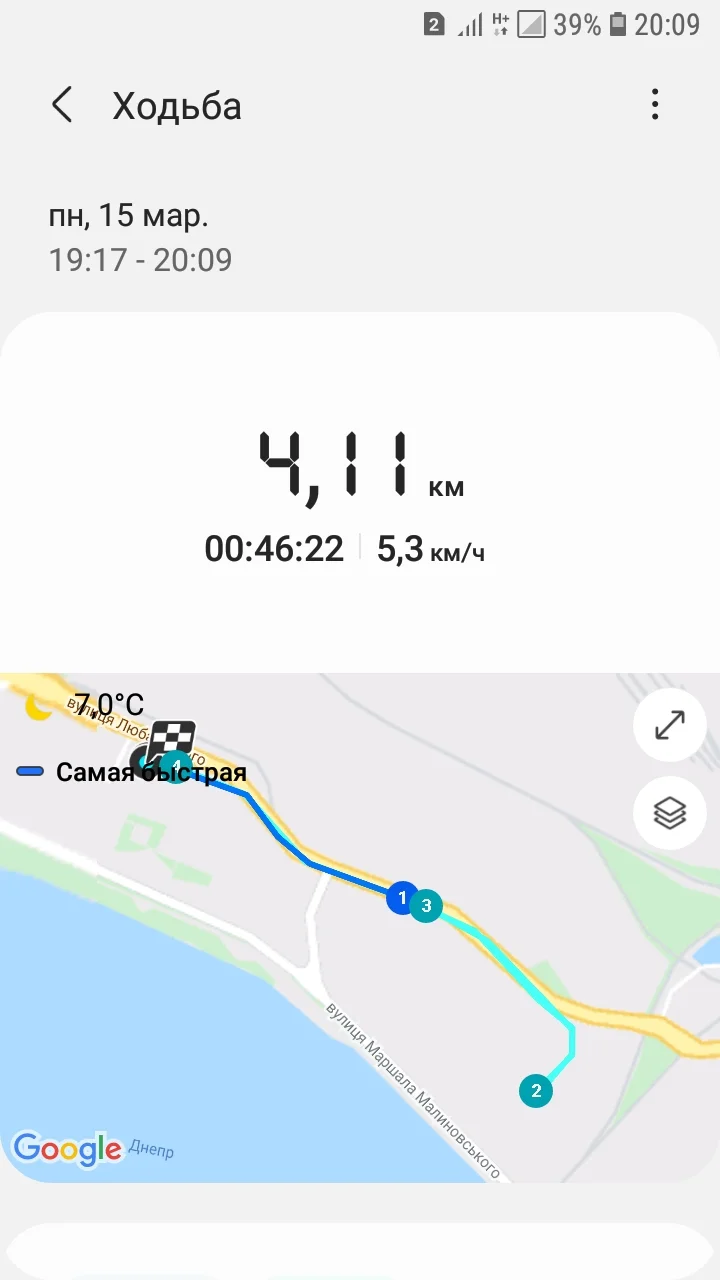Select the пн, 15 мар. date text
This screenshot has width=720, height=1280.
128,215
